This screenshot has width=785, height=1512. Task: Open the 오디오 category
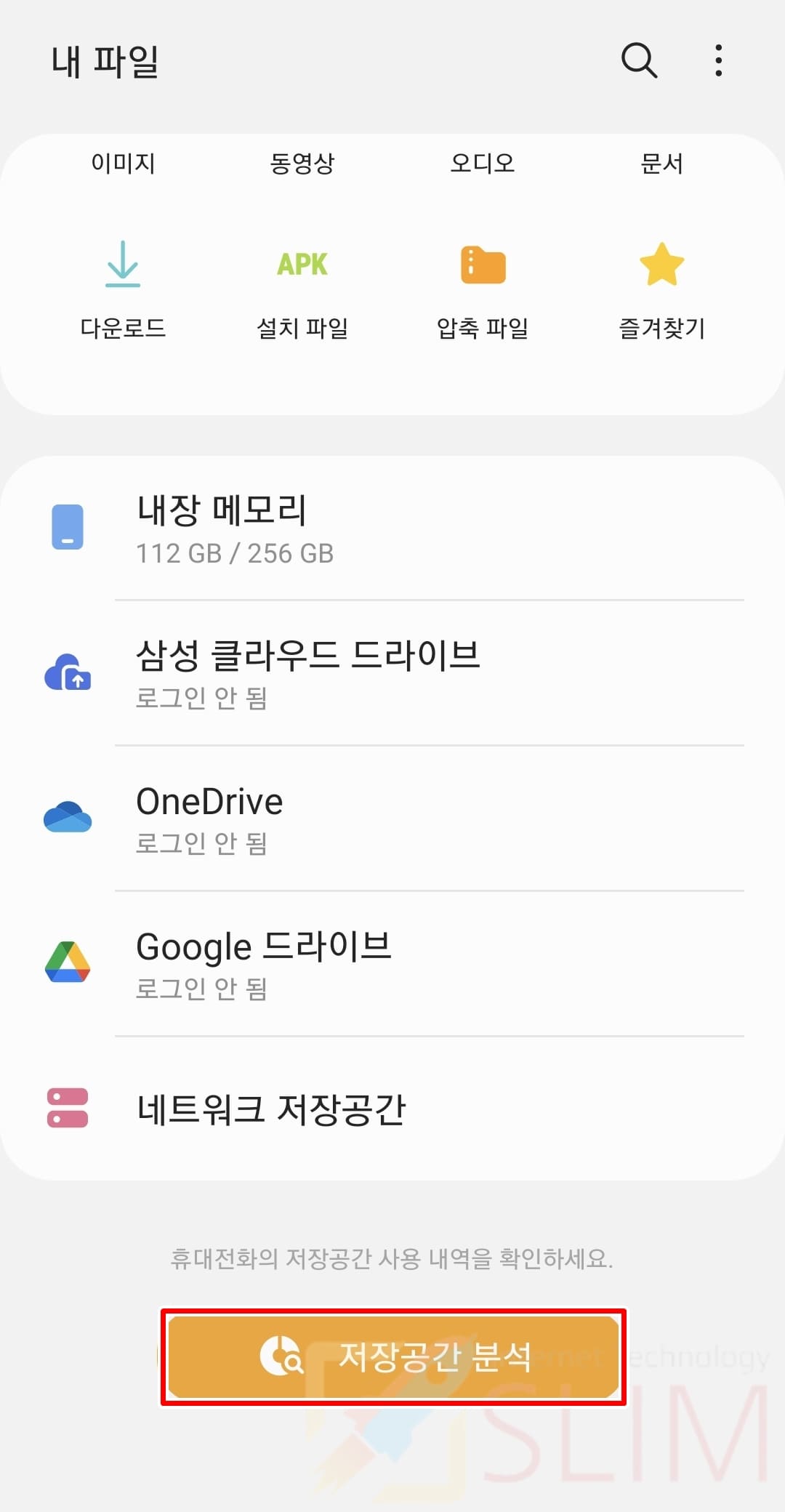(x=483, y=164)
